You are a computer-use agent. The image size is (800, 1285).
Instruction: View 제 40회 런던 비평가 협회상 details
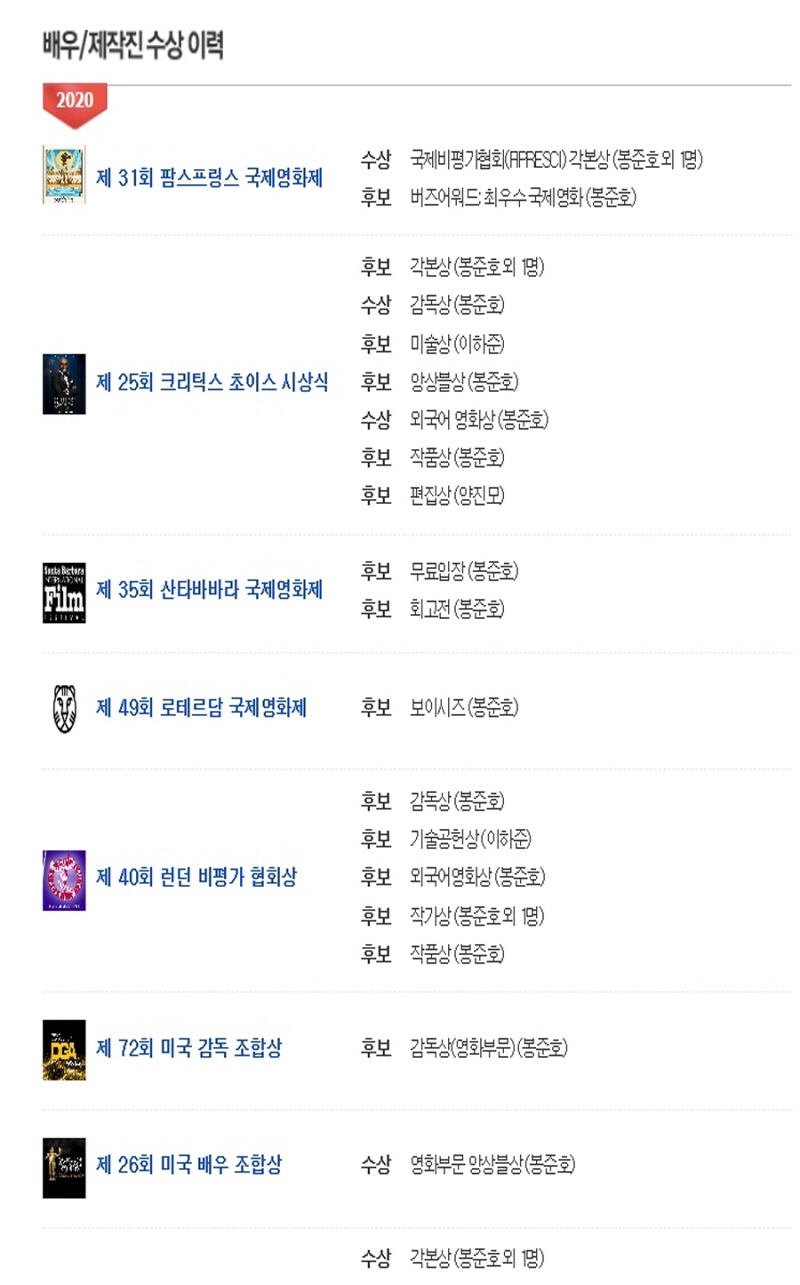196,878
